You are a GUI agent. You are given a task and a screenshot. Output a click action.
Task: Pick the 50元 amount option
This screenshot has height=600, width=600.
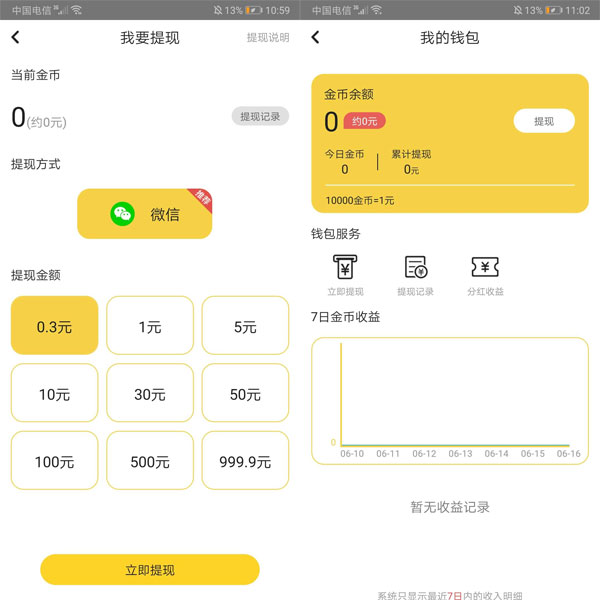(x=245, y=394)
